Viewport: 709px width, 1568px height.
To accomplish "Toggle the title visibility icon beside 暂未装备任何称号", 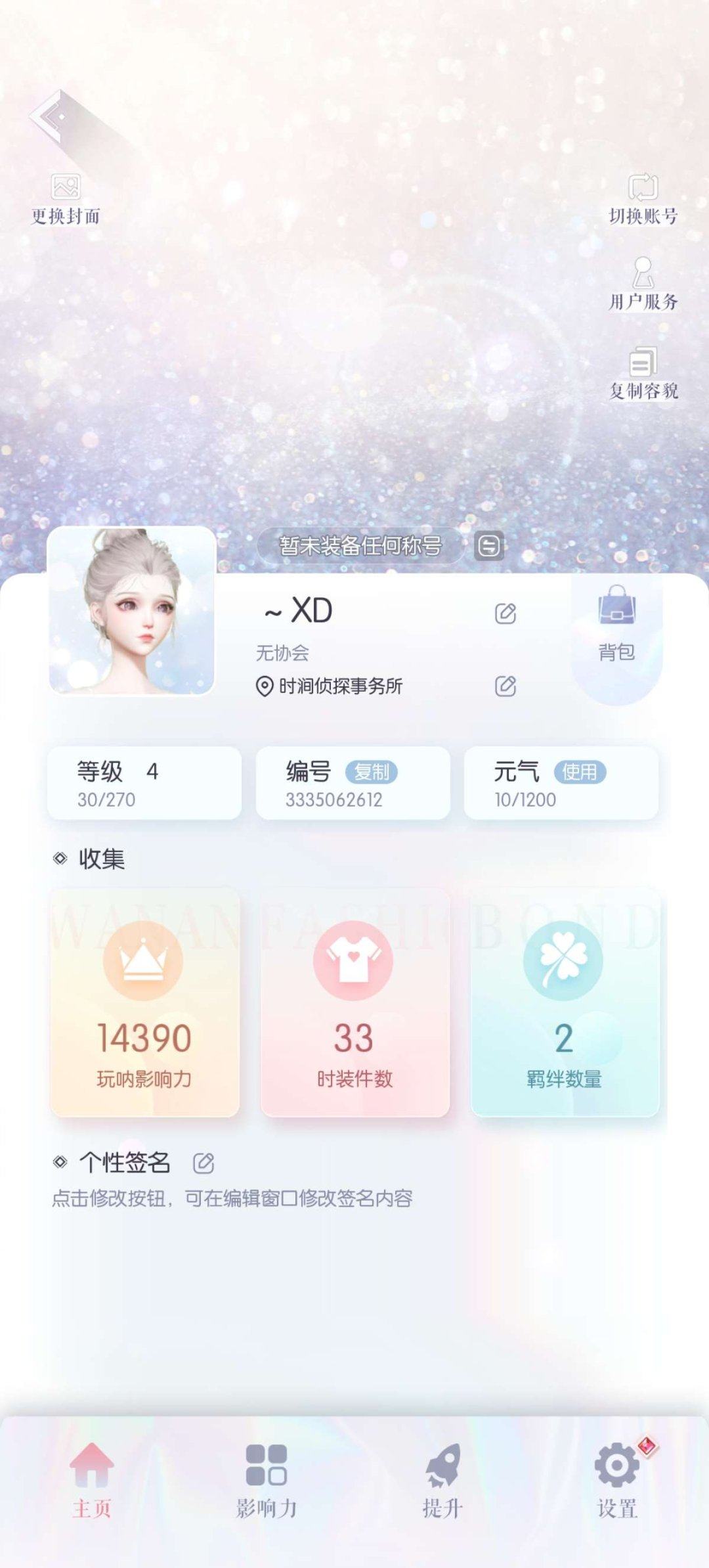I will 489,547.
